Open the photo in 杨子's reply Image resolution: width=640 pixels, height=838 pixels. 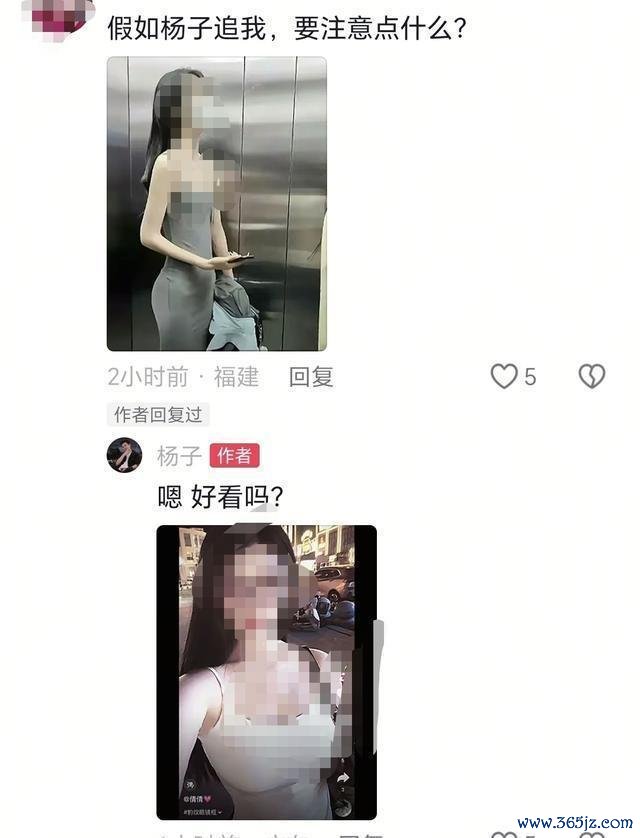click(x=266, y=672)
